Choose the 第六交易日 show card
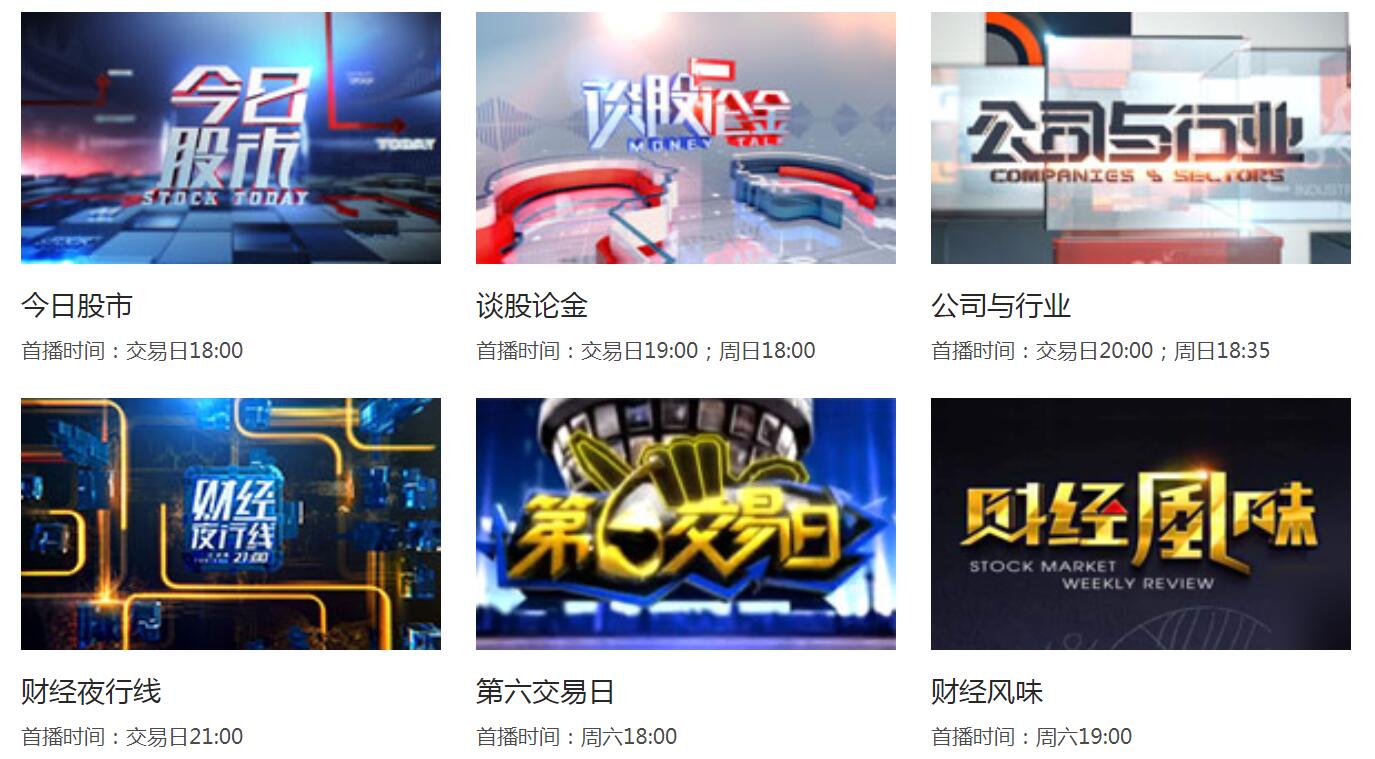1375x759 pixels. (x=685, y=524)
